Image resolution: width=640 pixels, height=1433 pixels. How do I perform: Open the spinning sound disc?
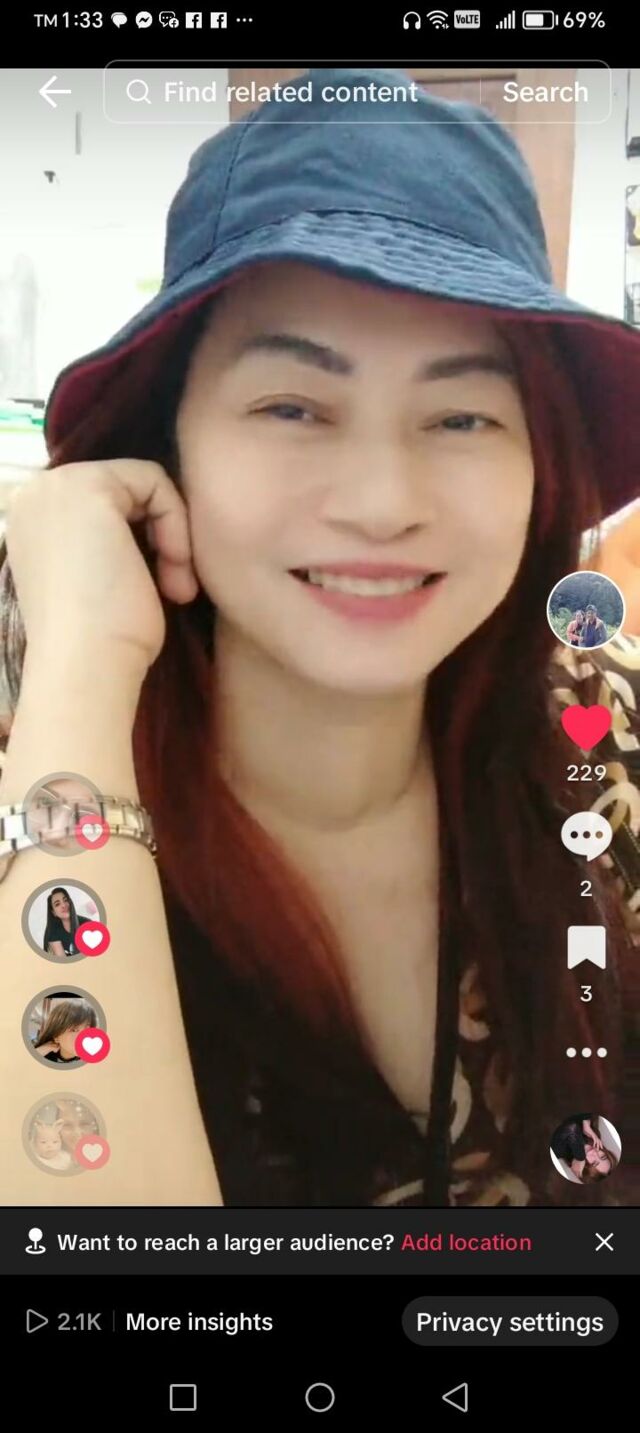(586, 1149)
